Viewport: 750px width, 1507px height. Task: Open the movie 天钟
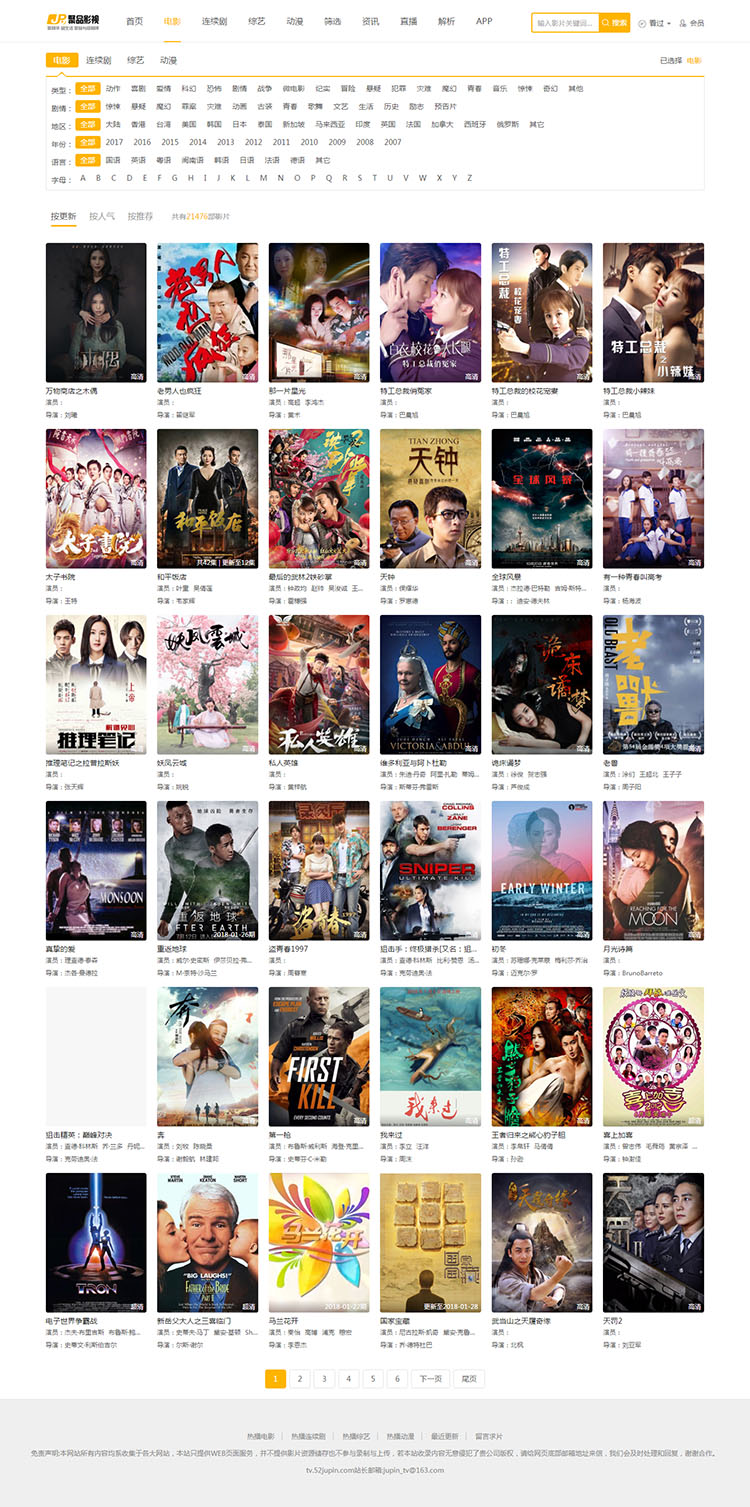pos(430,500)
